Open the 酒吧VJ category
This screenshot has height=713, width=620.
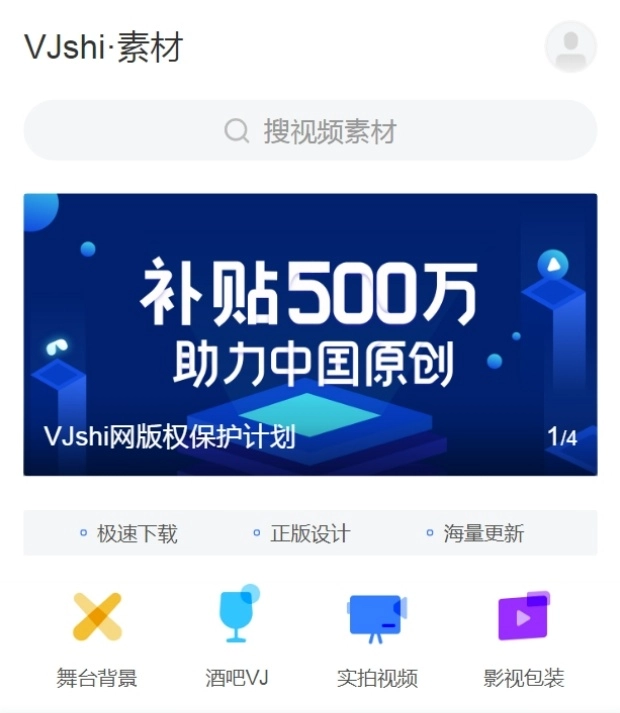pyautogui.click(x=237, y=637)
